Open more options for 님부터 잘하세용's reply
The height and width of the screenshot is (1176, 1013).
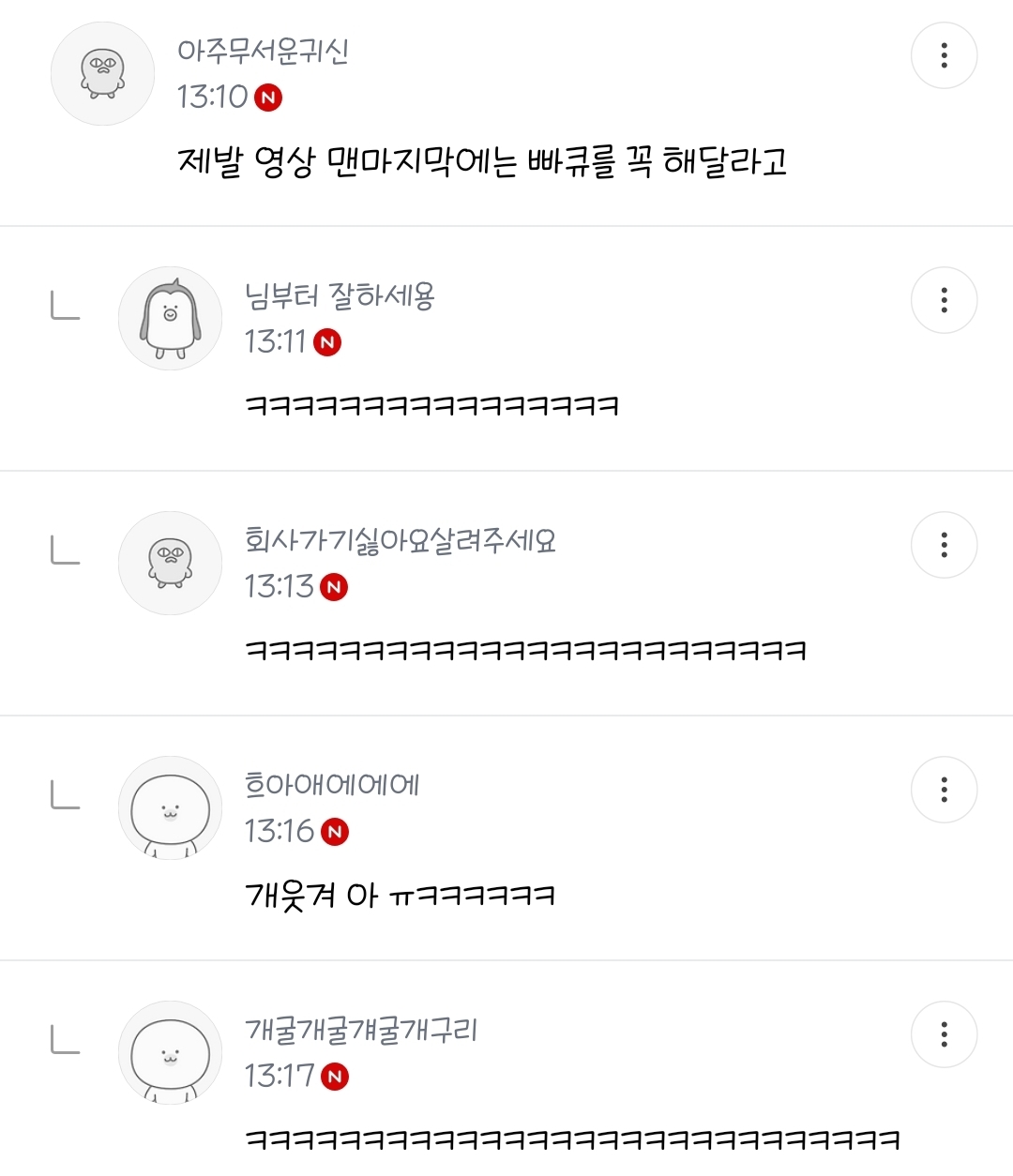pos(944,300)
